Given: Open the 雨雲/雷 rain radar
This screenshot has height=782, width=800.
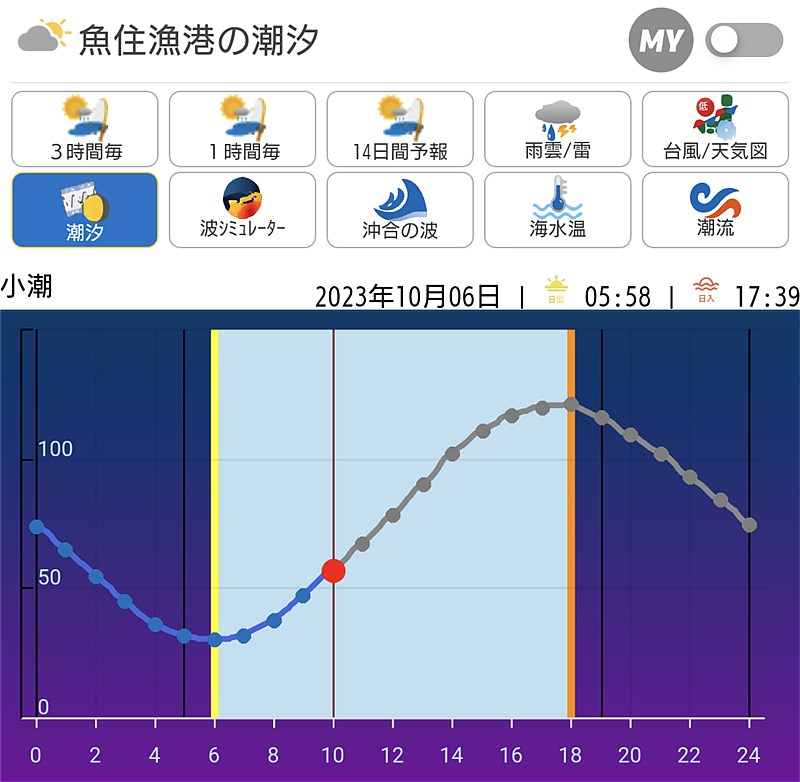Looking at the screenshot, I should click(x=557, y=129).
